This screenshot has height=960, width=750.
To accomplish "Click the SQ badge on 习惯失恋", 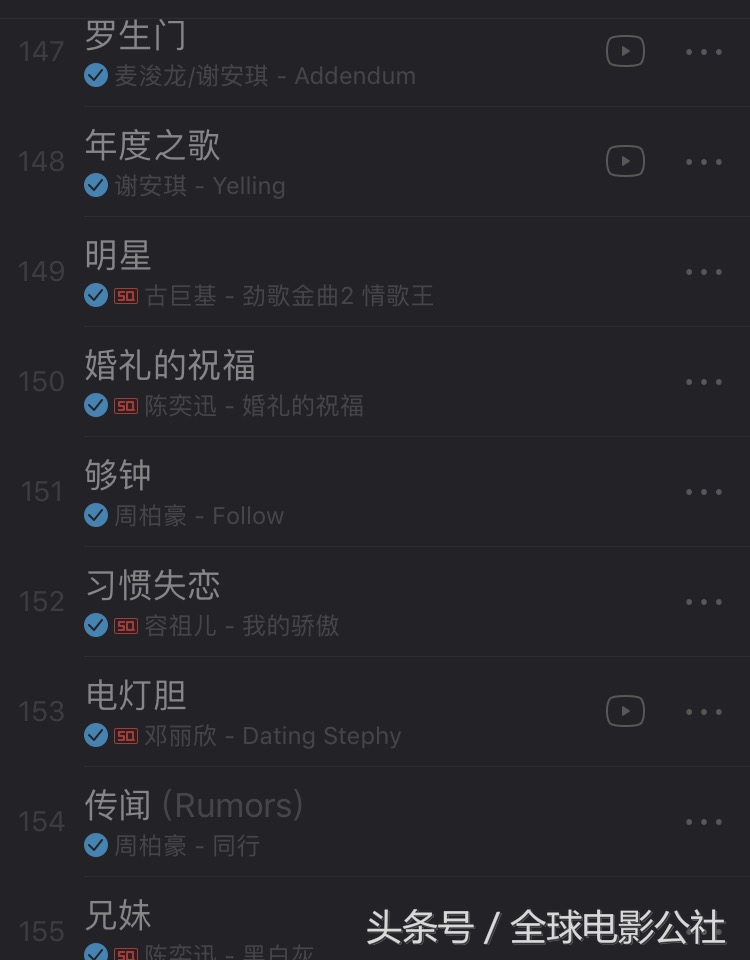I will tap(124, 625).
